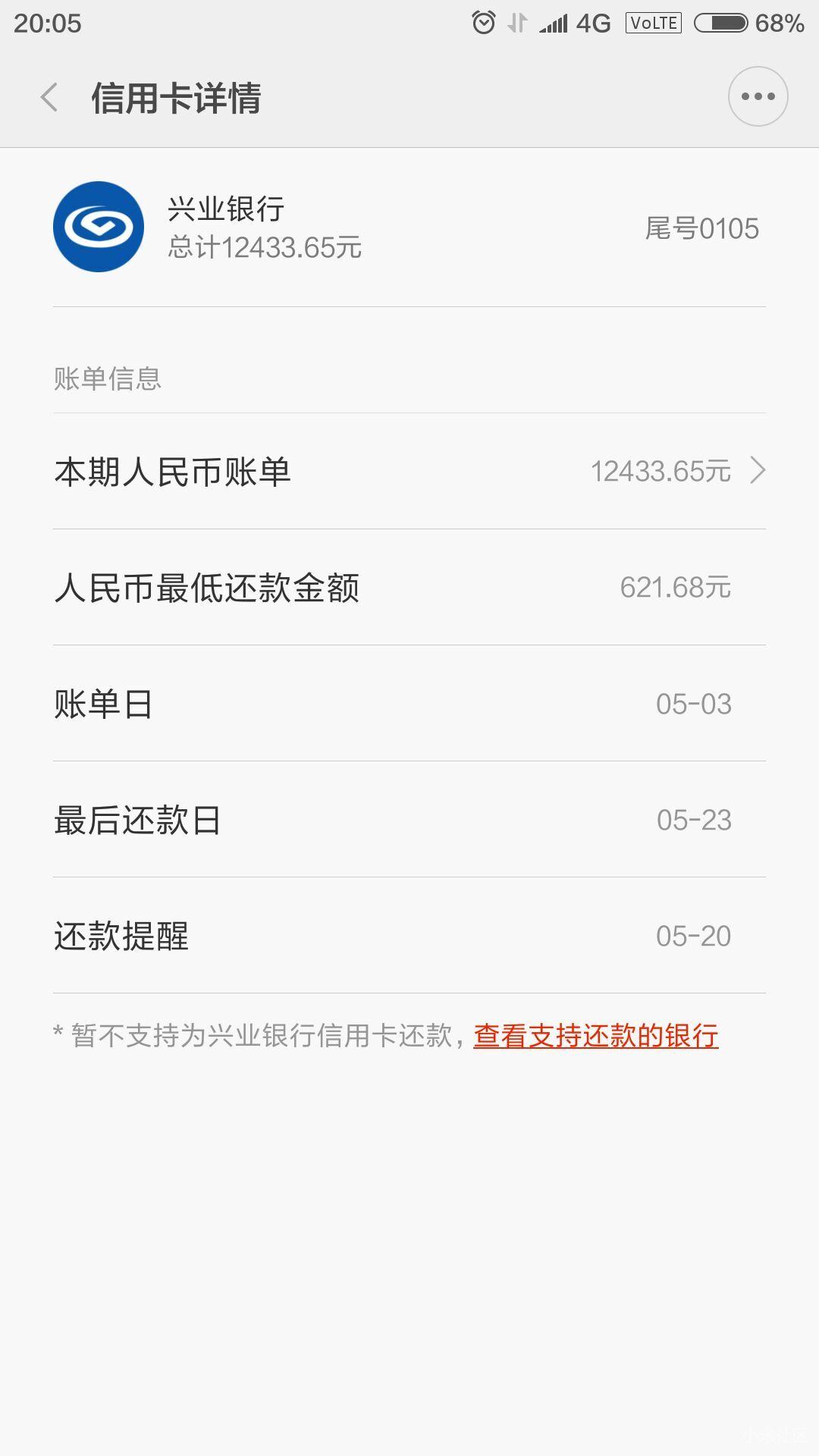Tap the 尾号0105 card number label
819x1456 pixels.
click(703, 229)
